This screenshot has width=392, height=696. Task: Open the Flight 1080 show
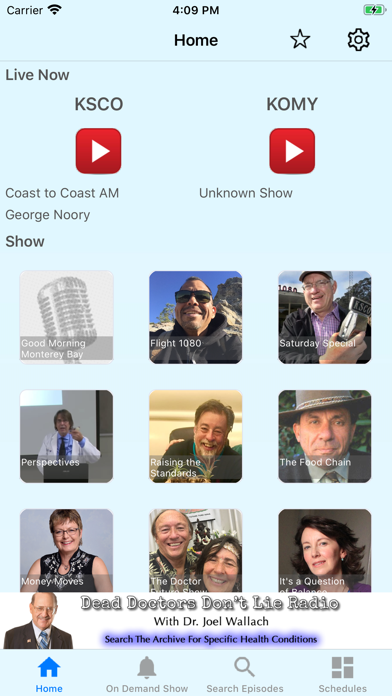[x=196, y=317]
